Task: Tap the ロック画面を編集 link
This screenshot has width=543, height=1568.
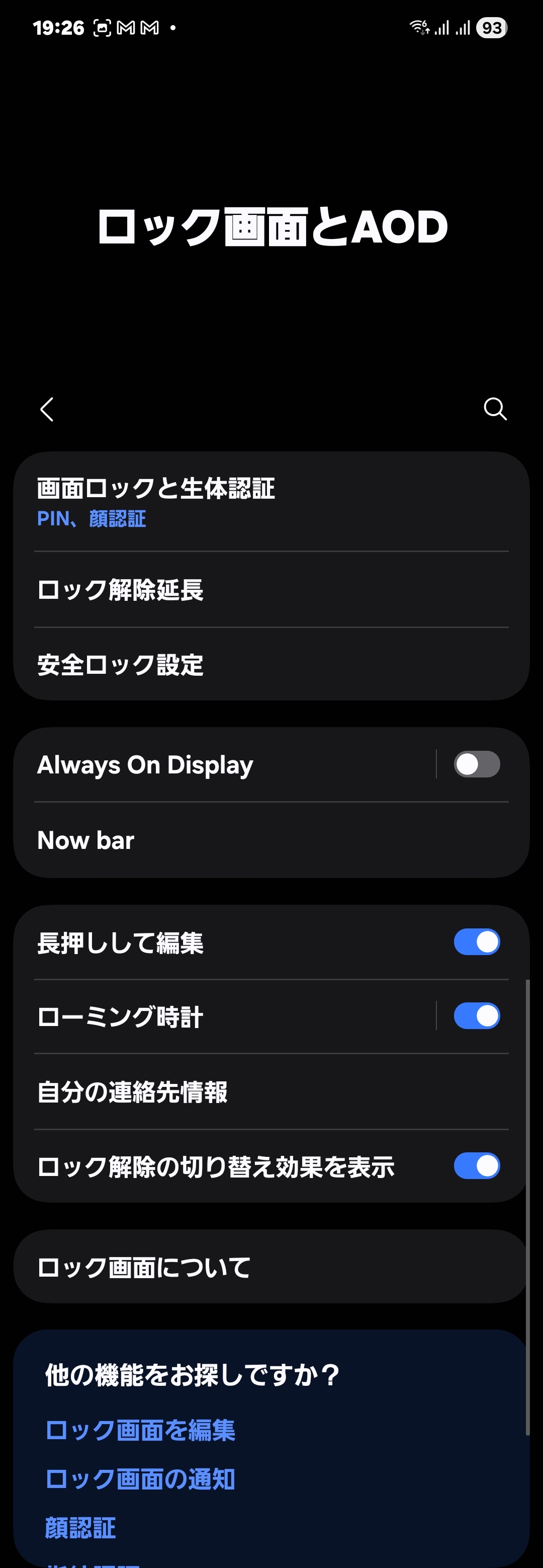Action: tap(140, 1430)
